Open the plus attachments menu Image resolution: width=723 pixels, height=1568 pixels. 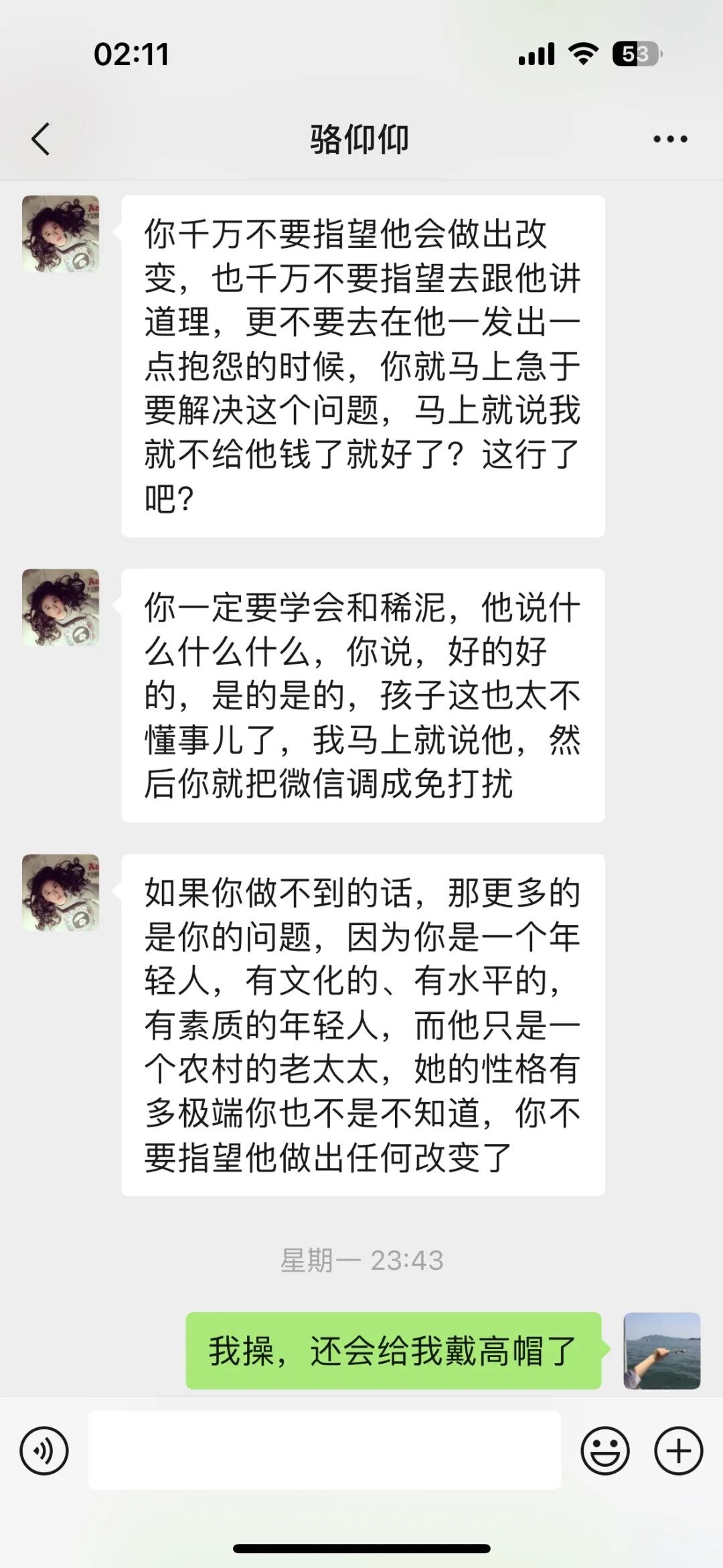pyautogui.click(x=679, y=1451)
